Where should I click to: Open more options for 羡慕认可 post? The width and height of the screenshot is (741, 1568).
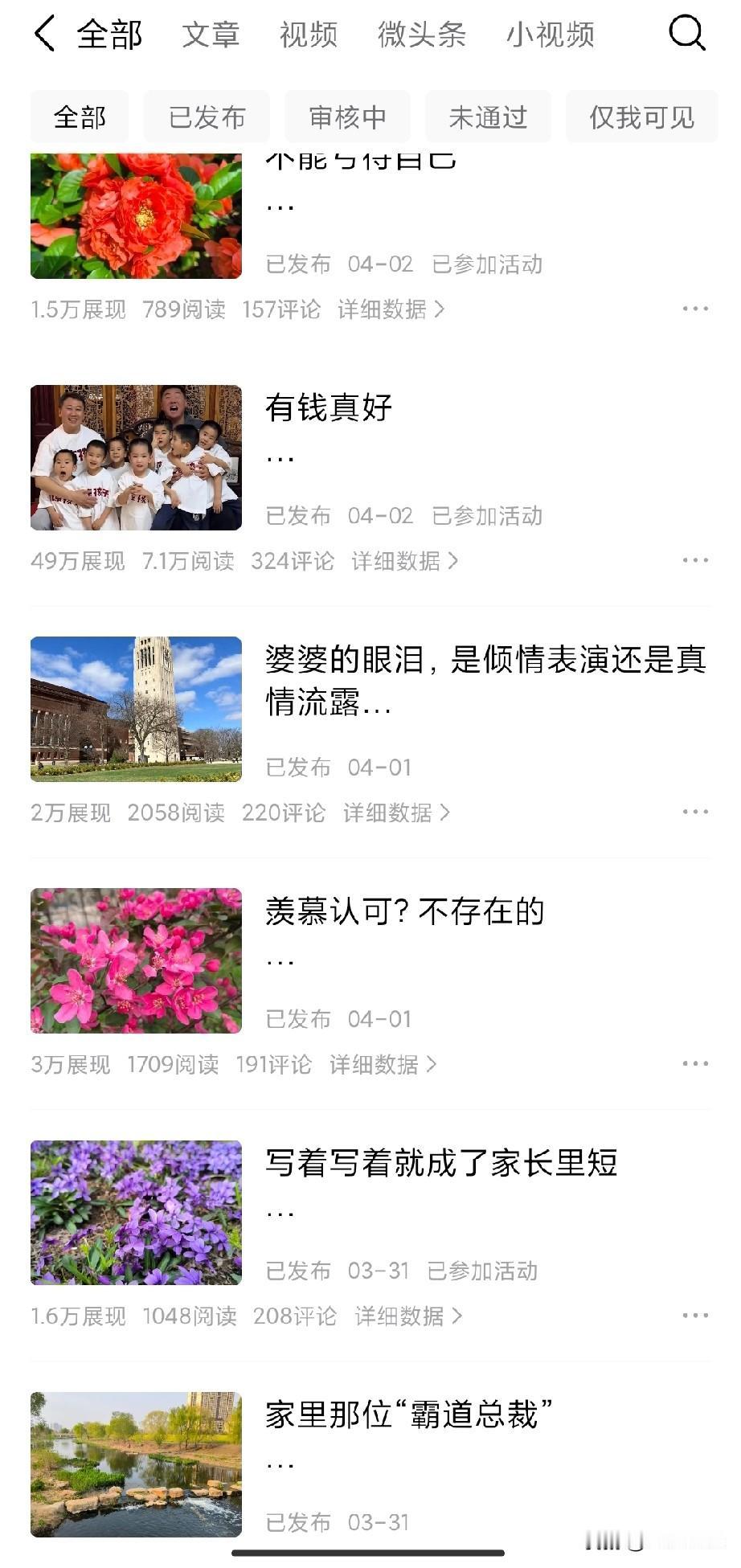click(694, 1063)
